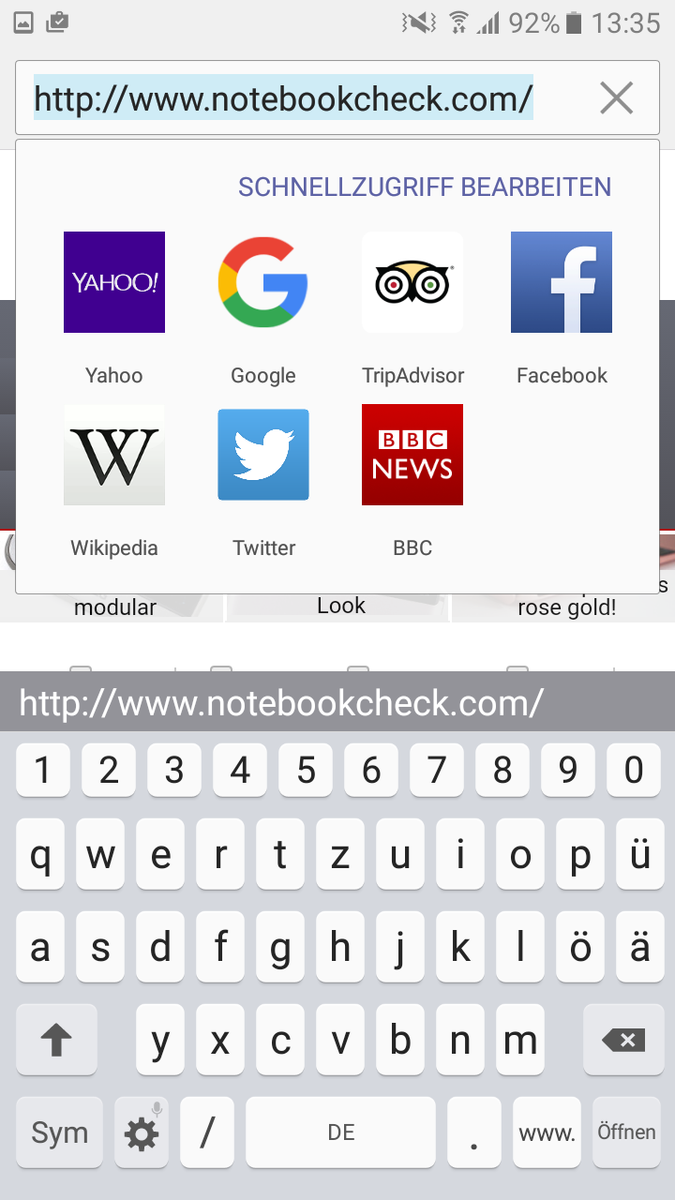Open Schnellzugriff bearbeiten to edit shortcuts
Image resolution: width=675 pixels, height=1200 pixels.
click(424, 187)
